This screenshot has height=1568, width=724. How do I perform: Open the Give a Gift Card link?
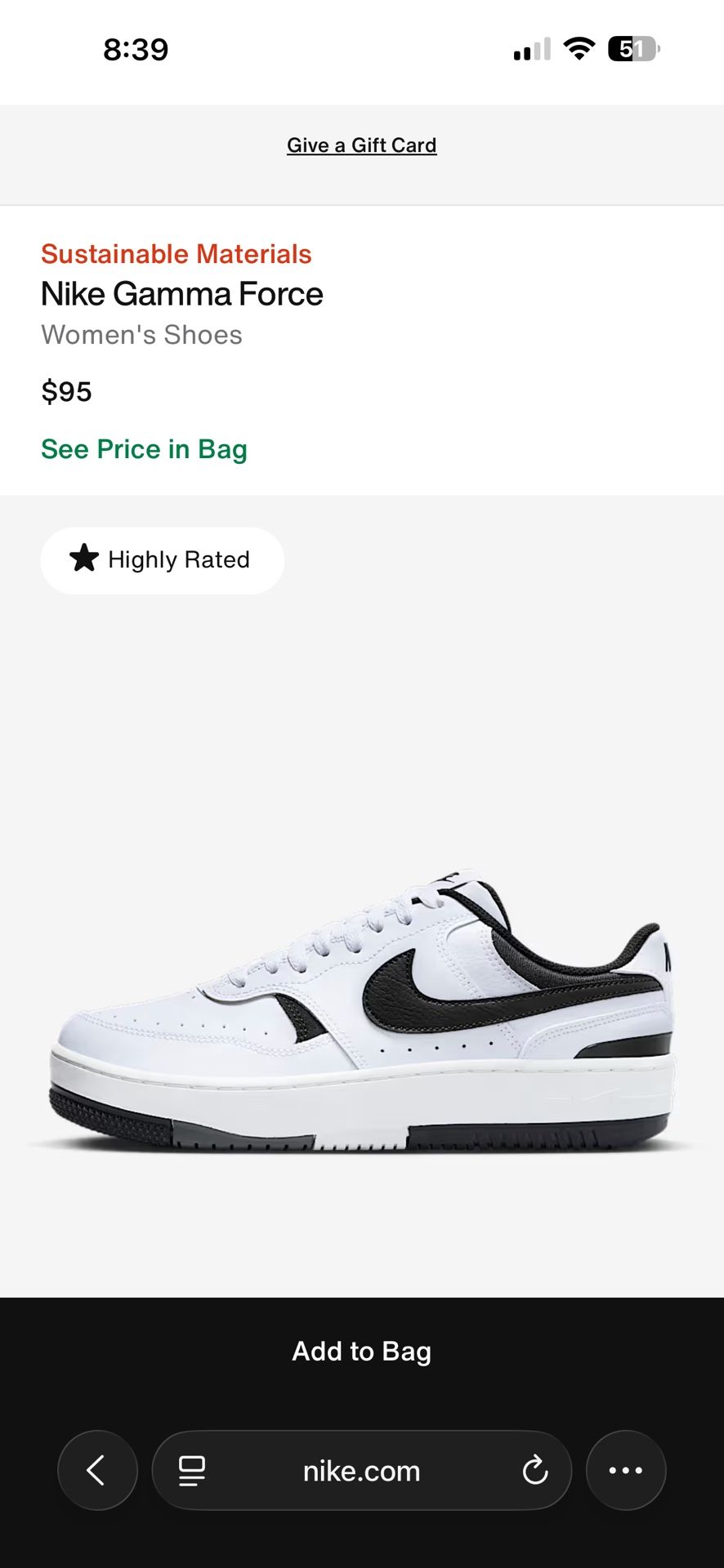coord(361,145)
